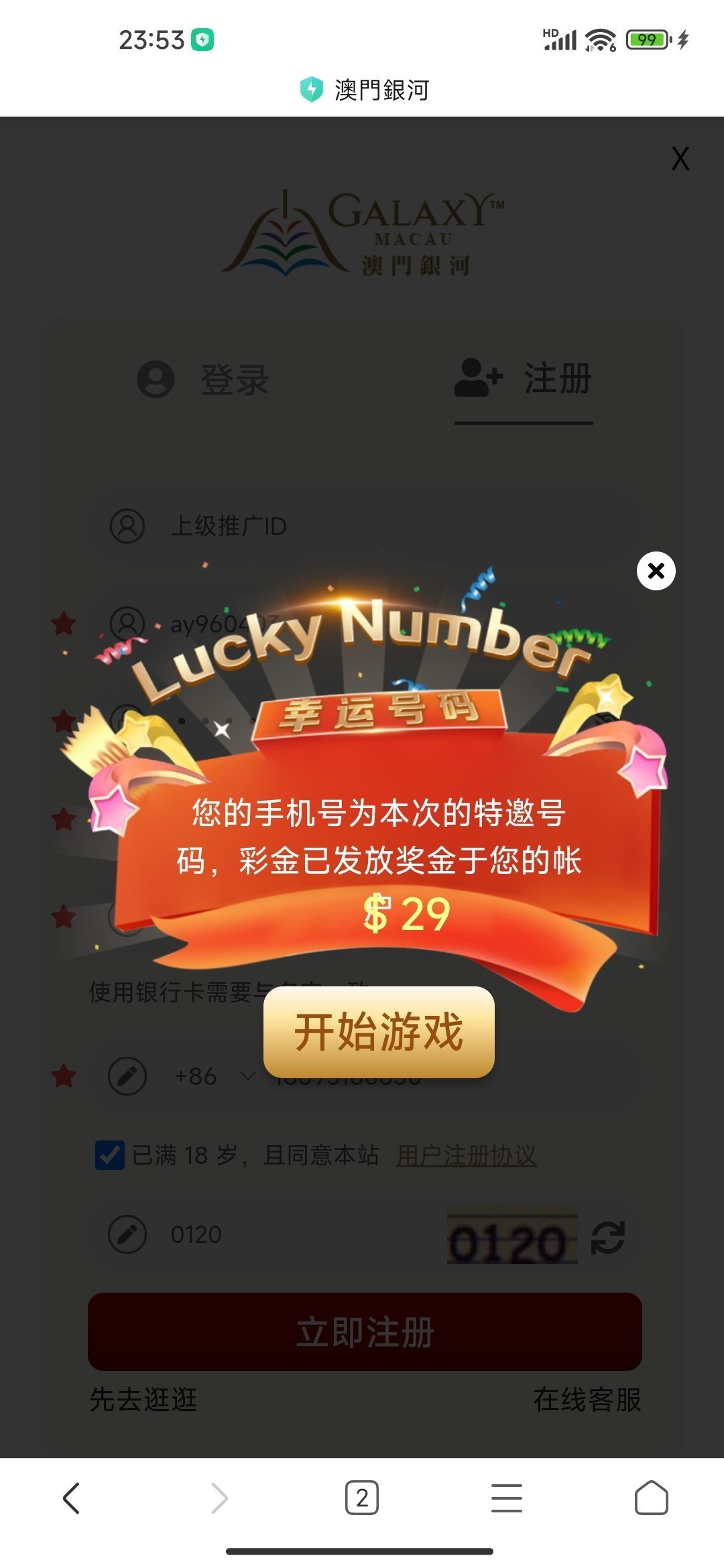
Task: Select the 注册 tab
Action: [524, 379]
